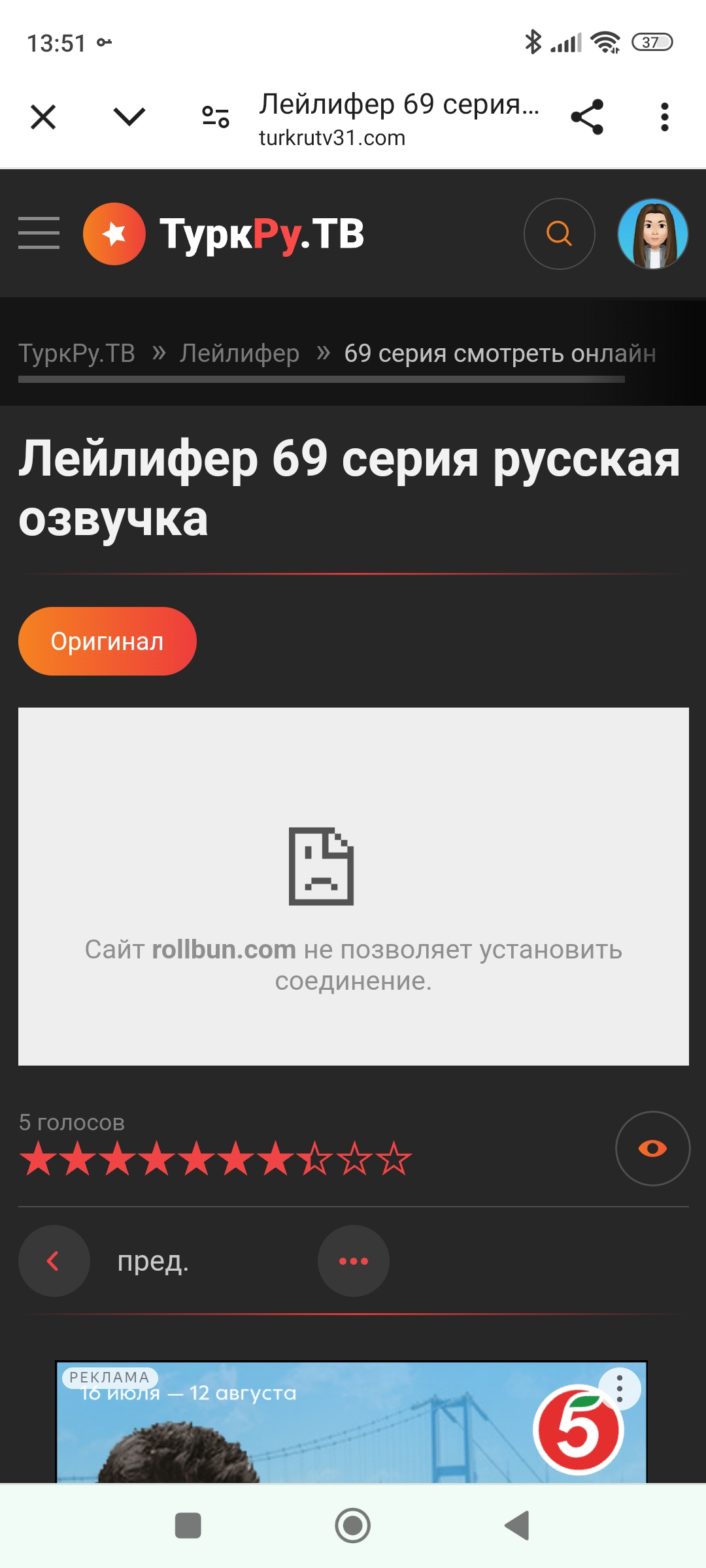The width and height of the screenshot is (706, 1568).
Task: Go back with system back button
Action: coord(517,1526)
